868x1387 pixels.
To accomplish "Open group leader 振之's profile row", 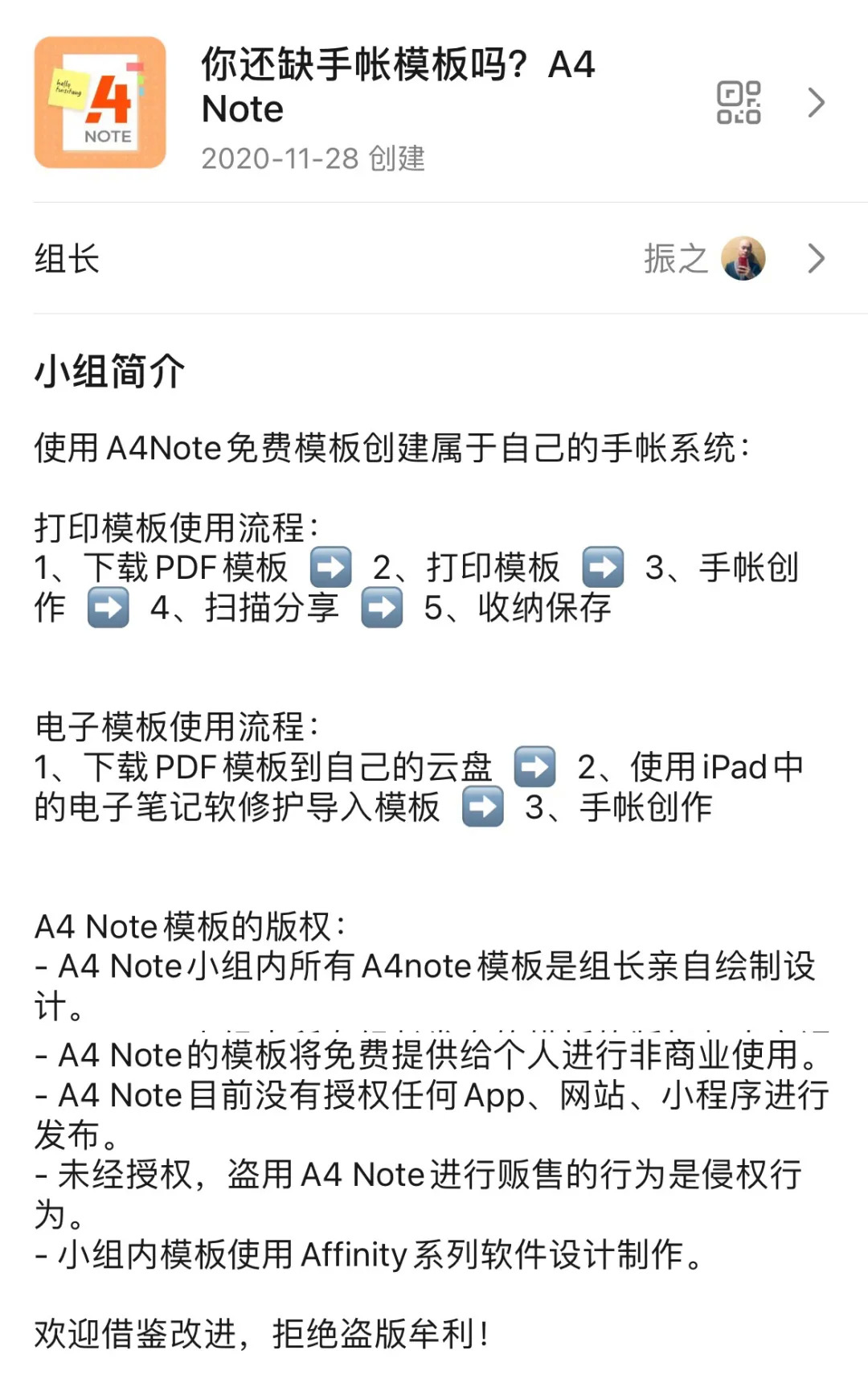I will coord(434,259).
